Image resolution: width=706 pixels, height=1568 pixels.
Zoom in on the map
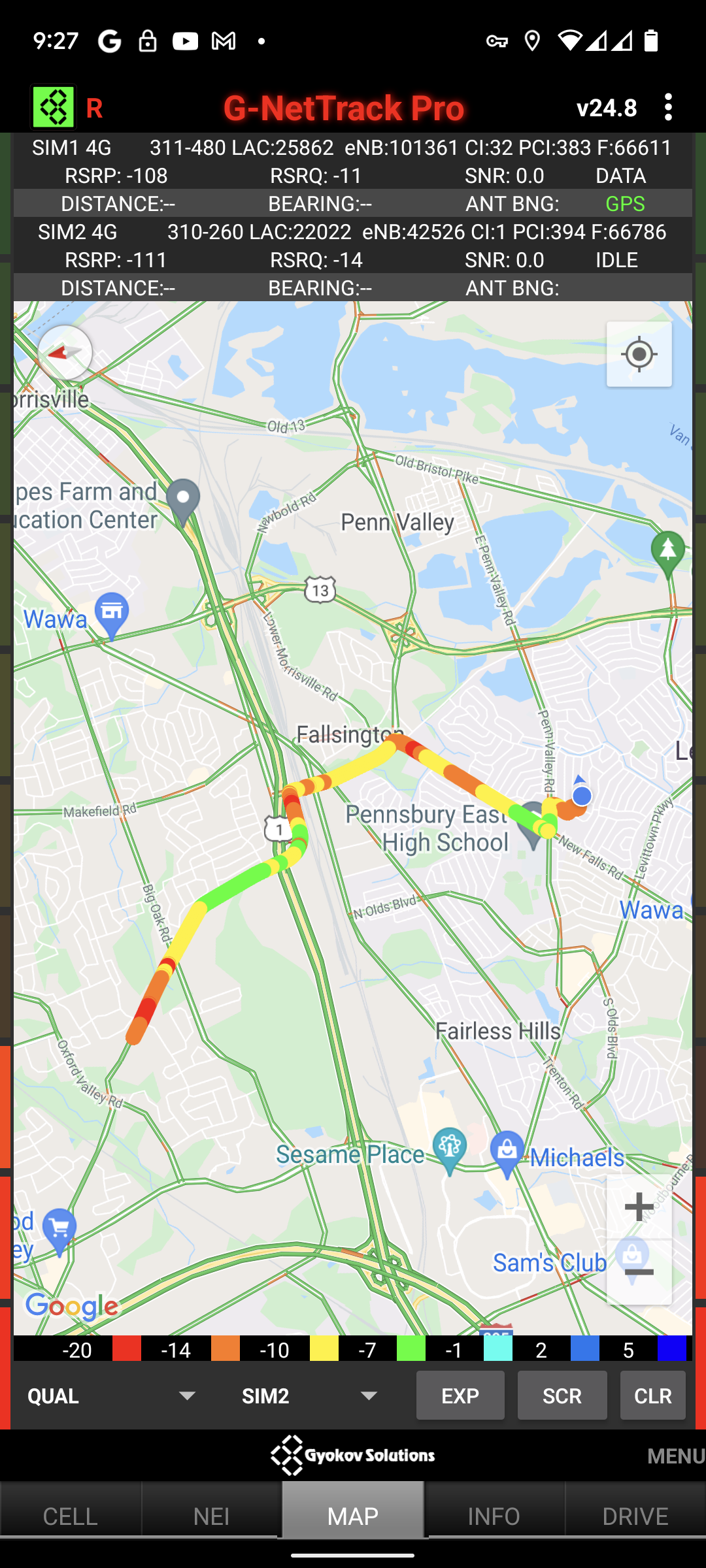639,1207
